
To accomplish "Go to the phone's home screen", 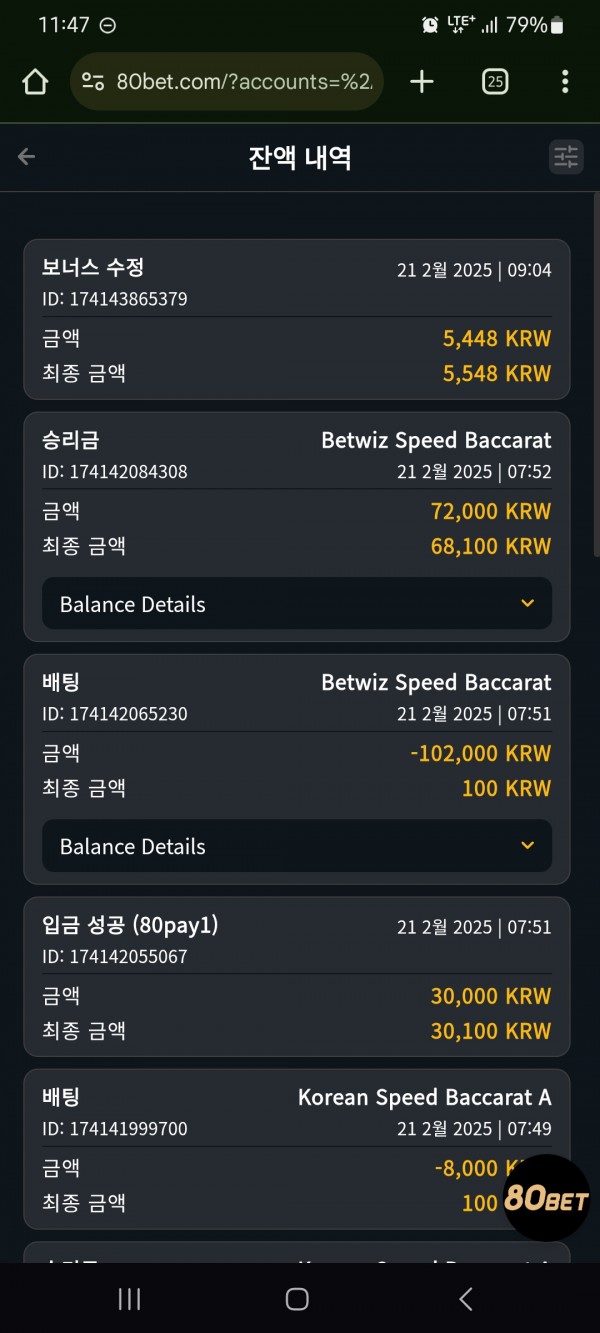I will 297,1298.
